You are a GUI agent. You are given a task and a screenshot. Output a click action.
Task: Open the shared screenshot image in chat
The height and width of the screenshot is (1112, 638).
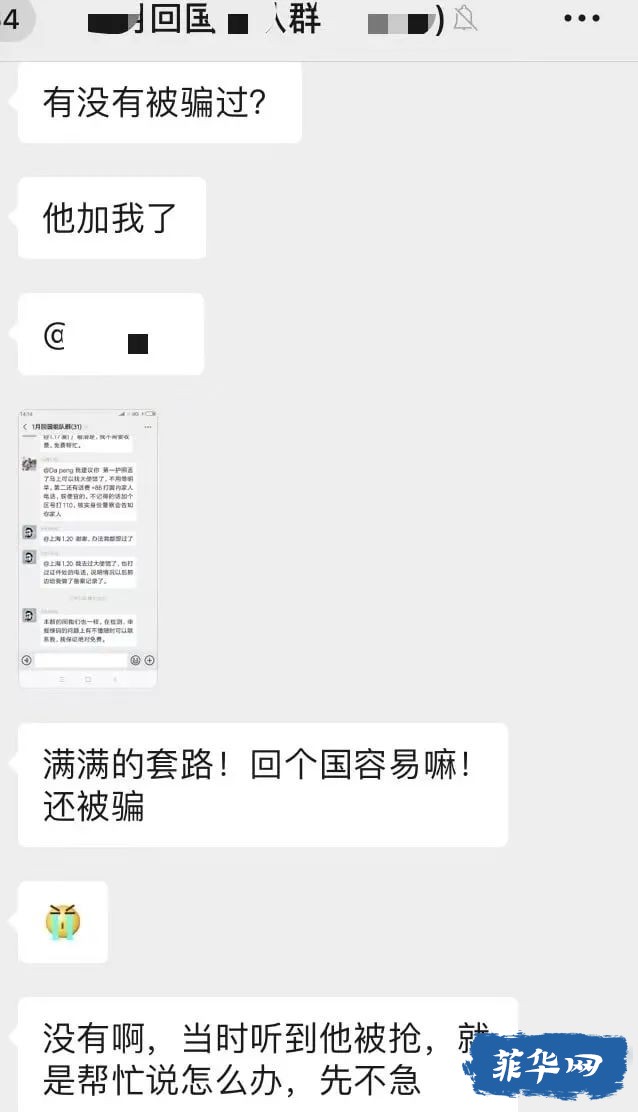(88, 548)
